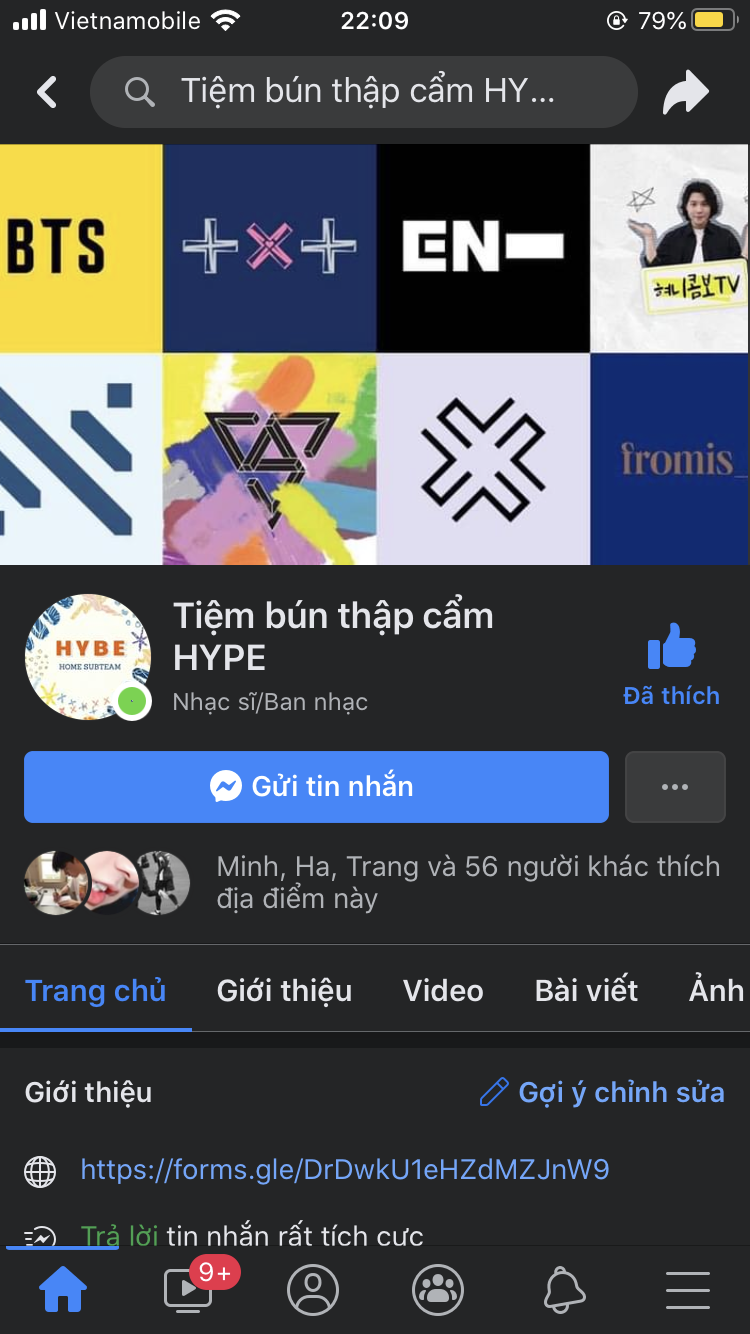Tap Gợi ý chỉnh sửa
The height and width of the screenshot is (1334, 750).
pyautogui.click(x=602, y=1092)
